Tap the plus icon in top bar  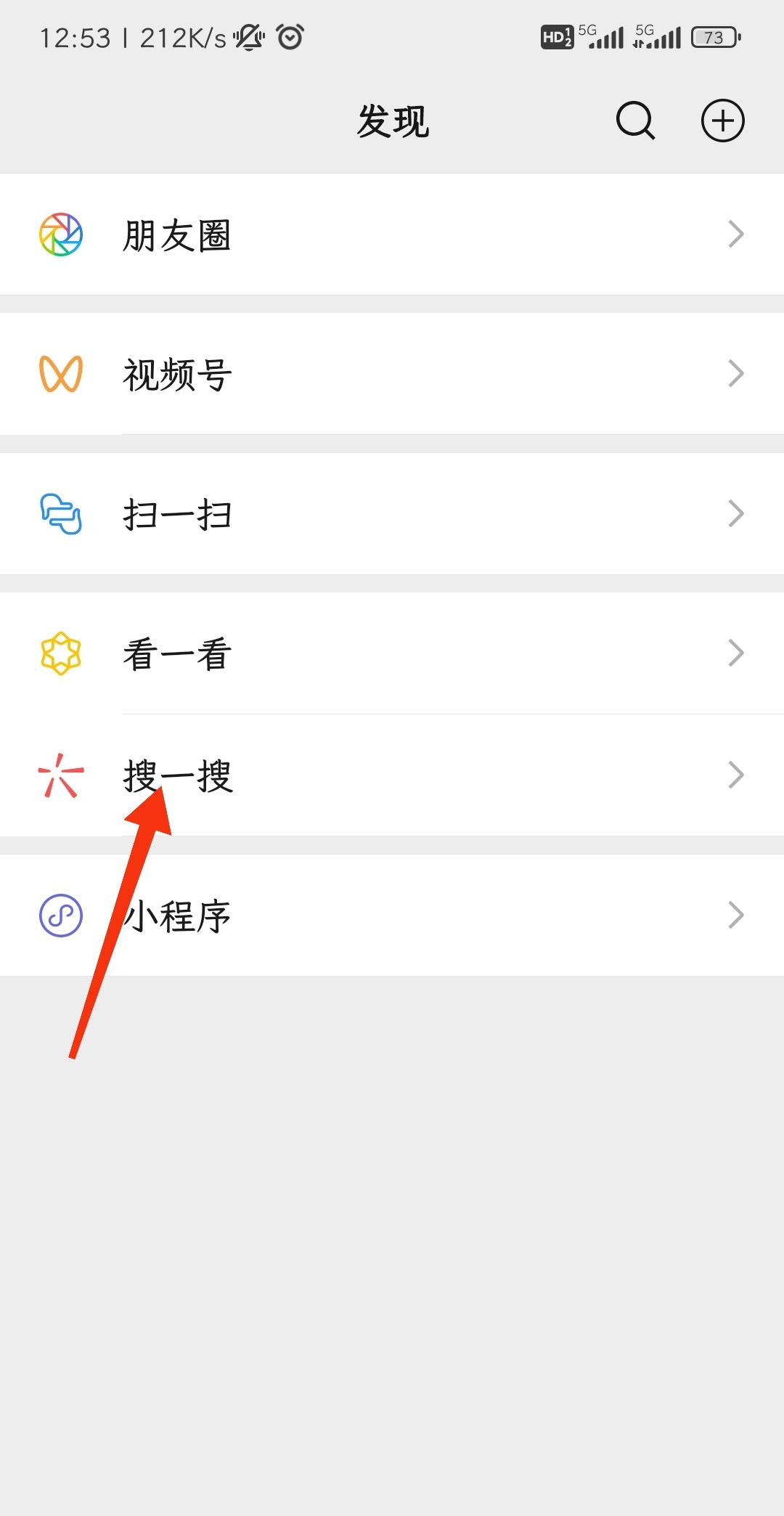tap(723, 121)
